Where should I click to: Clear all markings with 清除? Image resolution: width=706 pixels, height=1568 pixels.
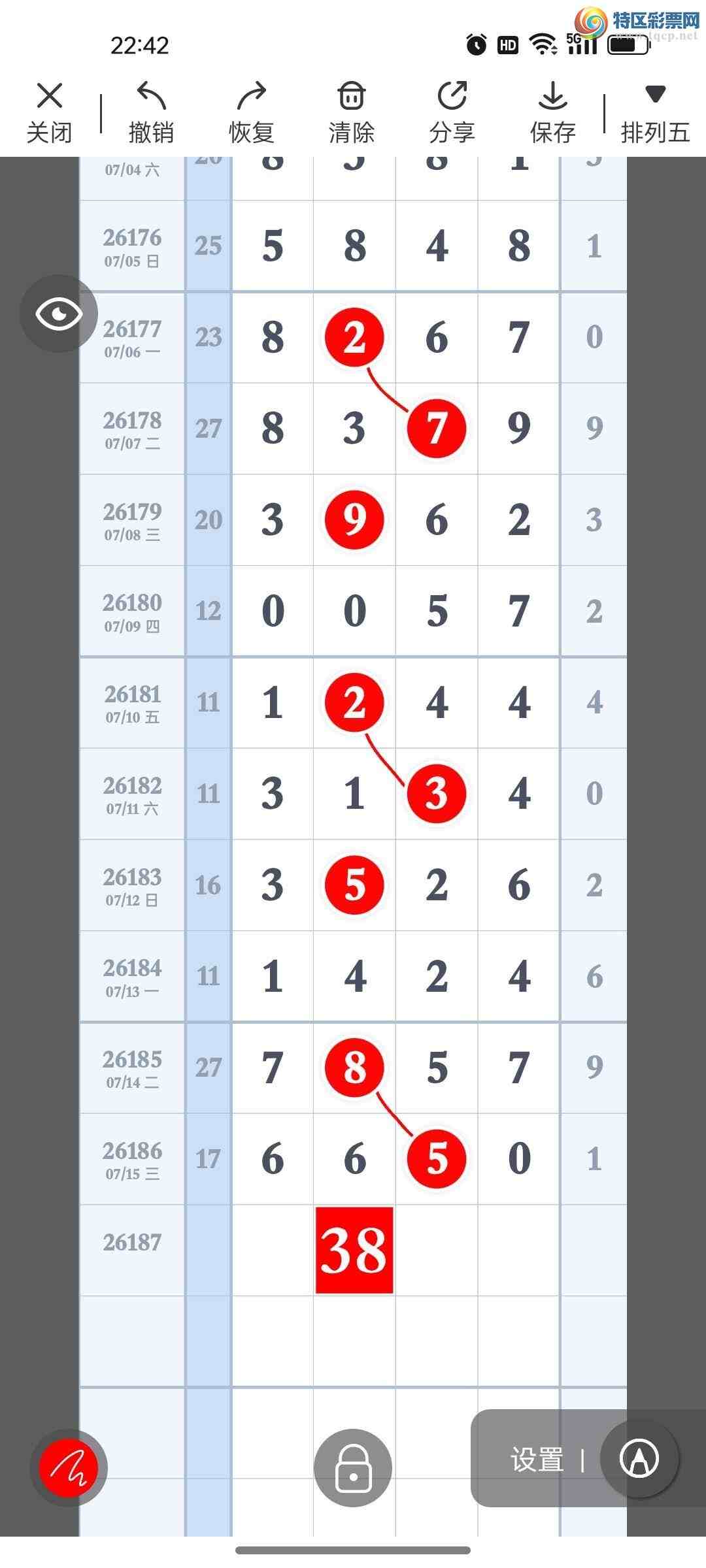click(x=352, y=112)
